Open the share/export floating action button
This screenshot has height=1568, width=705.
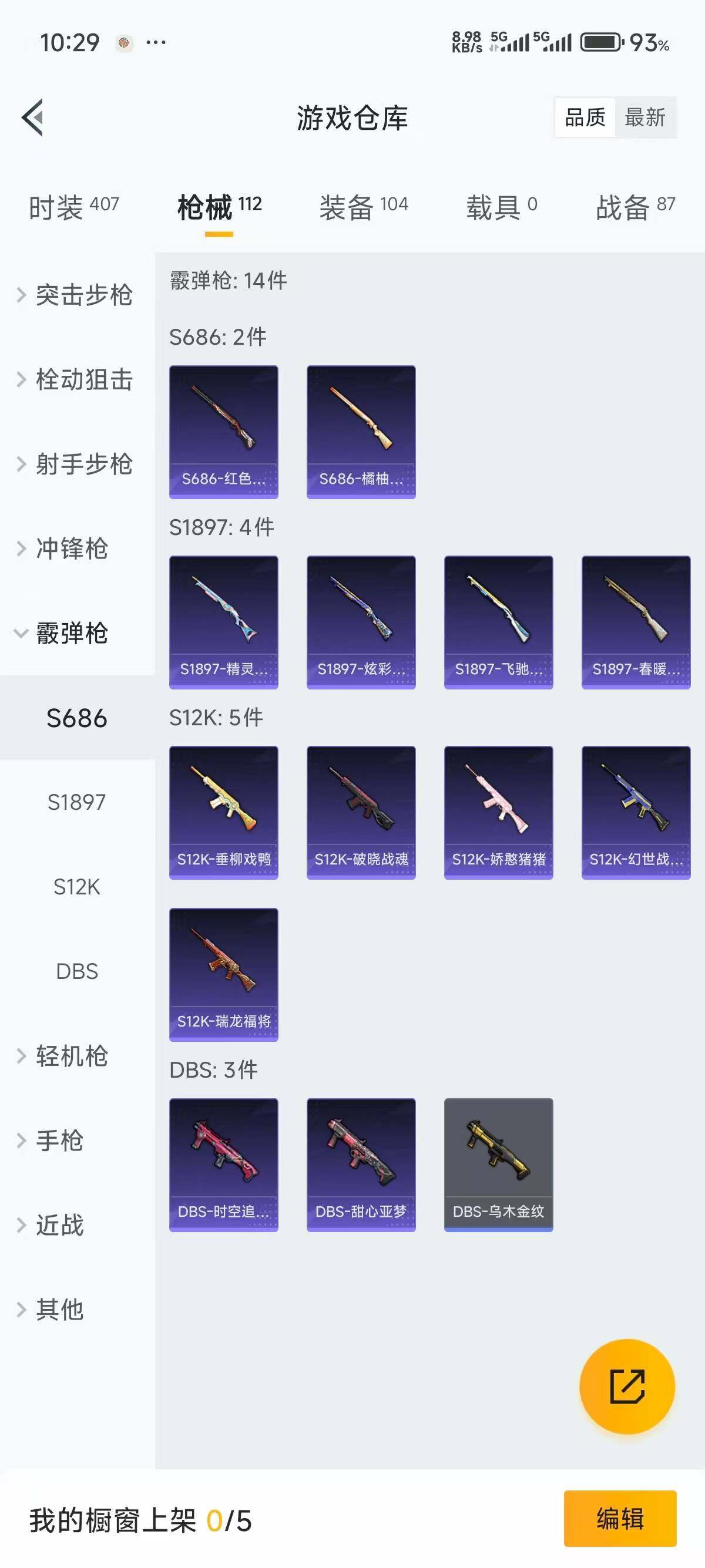(x=627, y=1386)
